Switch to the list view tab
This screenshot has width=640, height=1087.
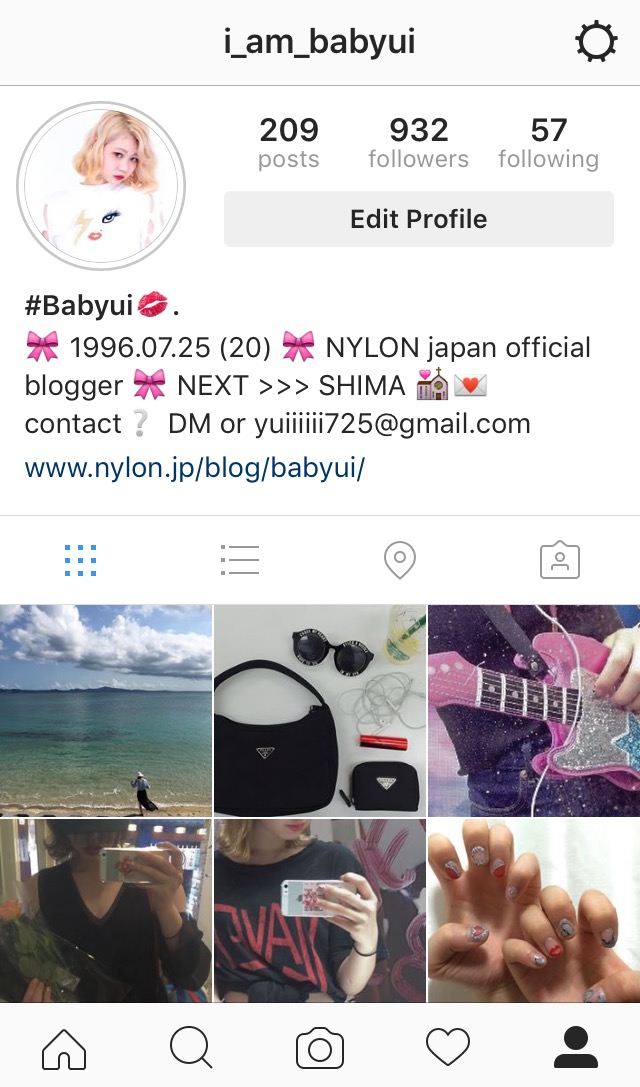tap(240, 560)
